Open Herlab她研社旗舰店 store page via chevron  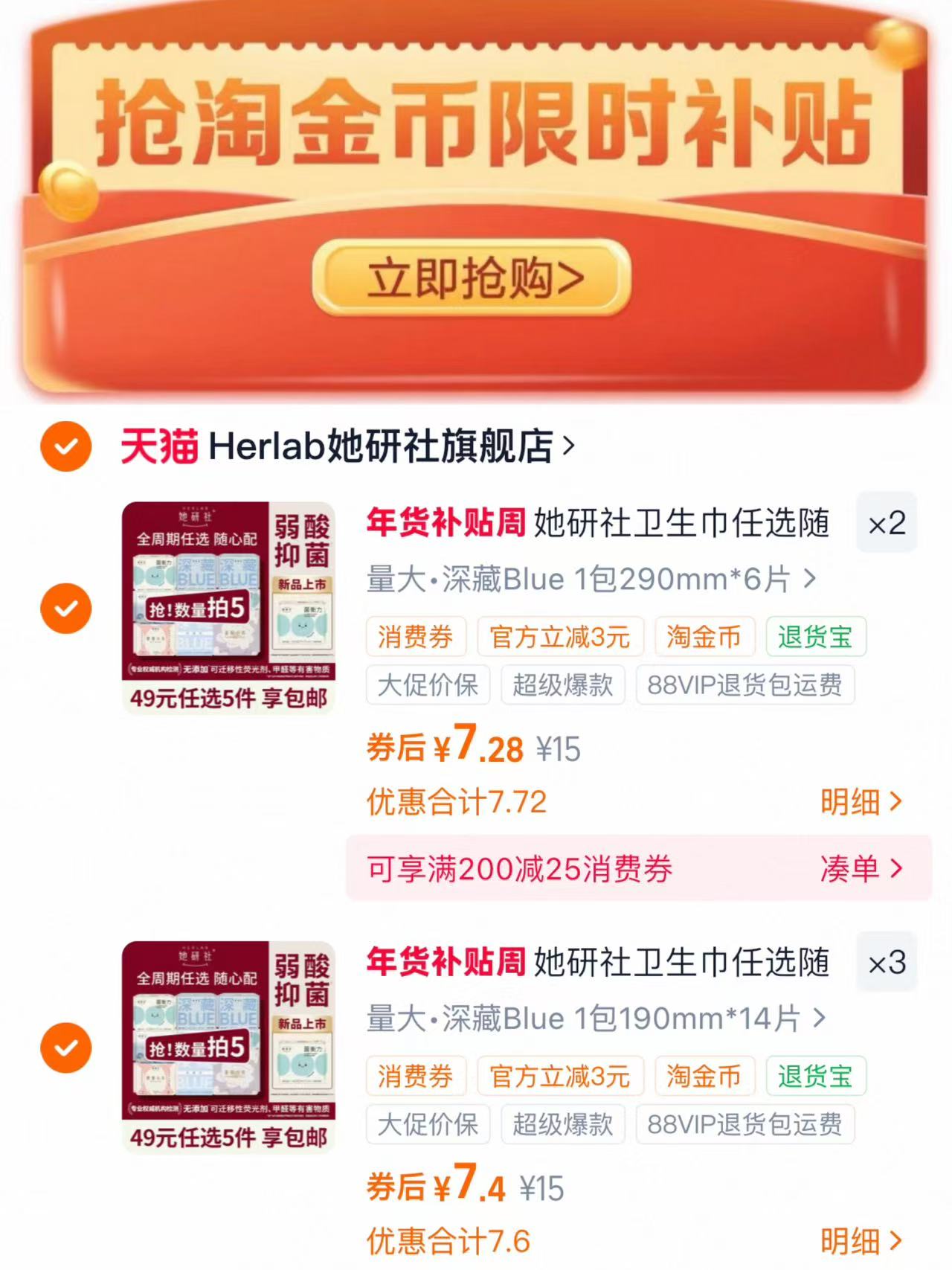click(571, 446)
